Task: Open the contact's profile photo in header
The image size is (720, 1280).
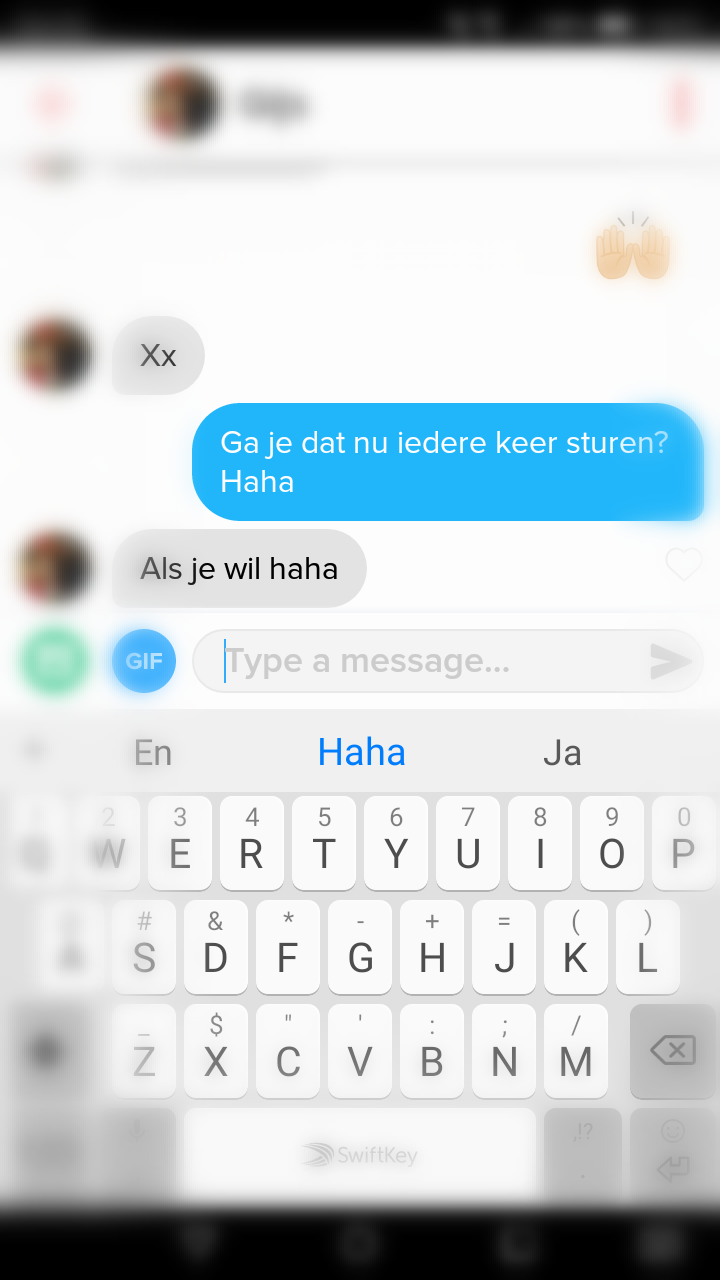Action: pos(183,103)
